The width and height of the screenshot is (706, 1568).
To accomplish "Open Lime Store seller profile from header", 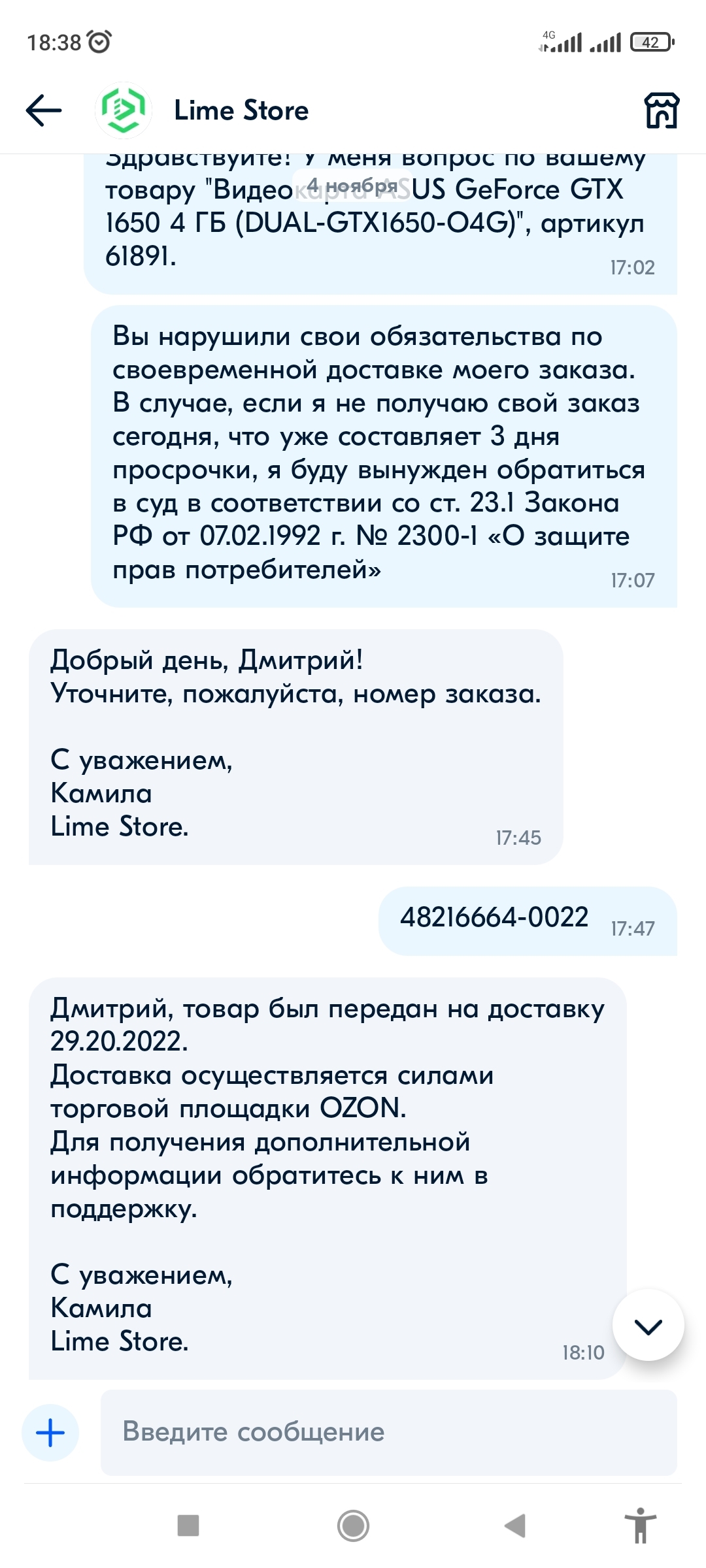I will click(241, 110).
